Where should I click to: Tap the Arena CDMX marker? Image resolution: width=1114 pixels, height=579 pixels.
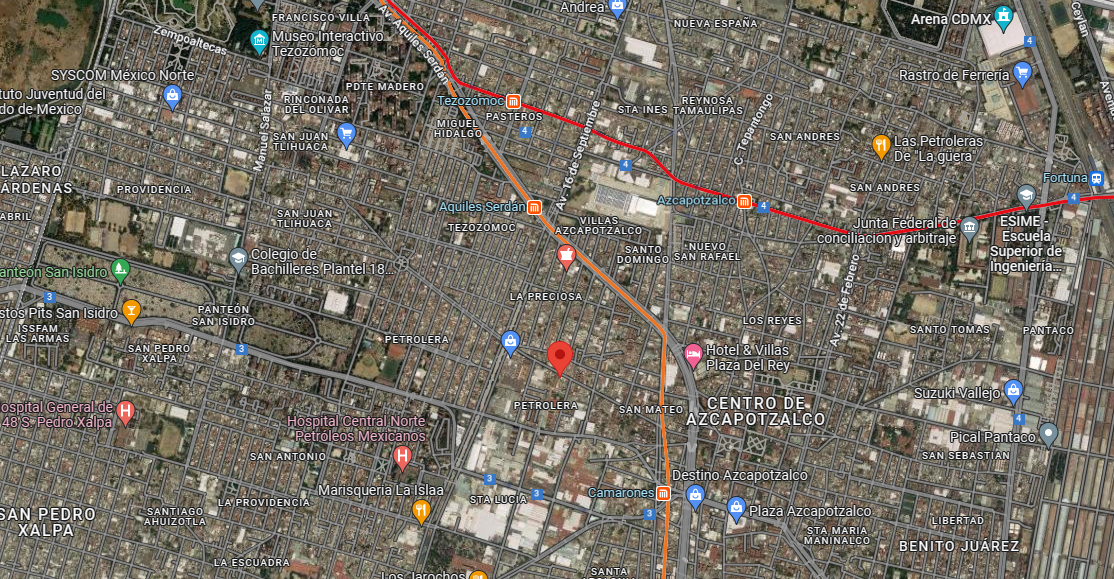point(1003,18)
